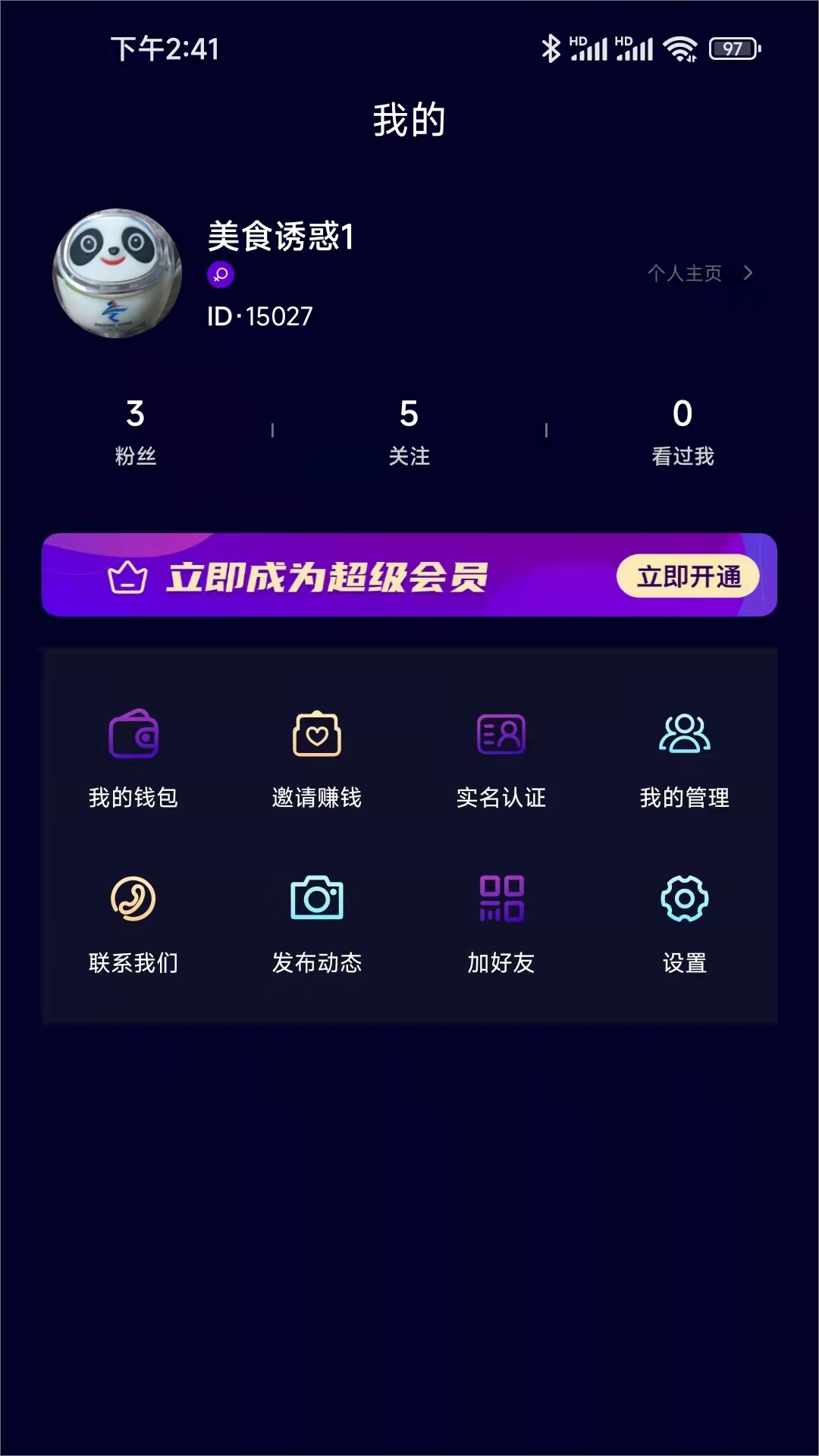The image size is (819, 1456).
Task: Open 我的钱包 wallet
Action: (133, 758)
